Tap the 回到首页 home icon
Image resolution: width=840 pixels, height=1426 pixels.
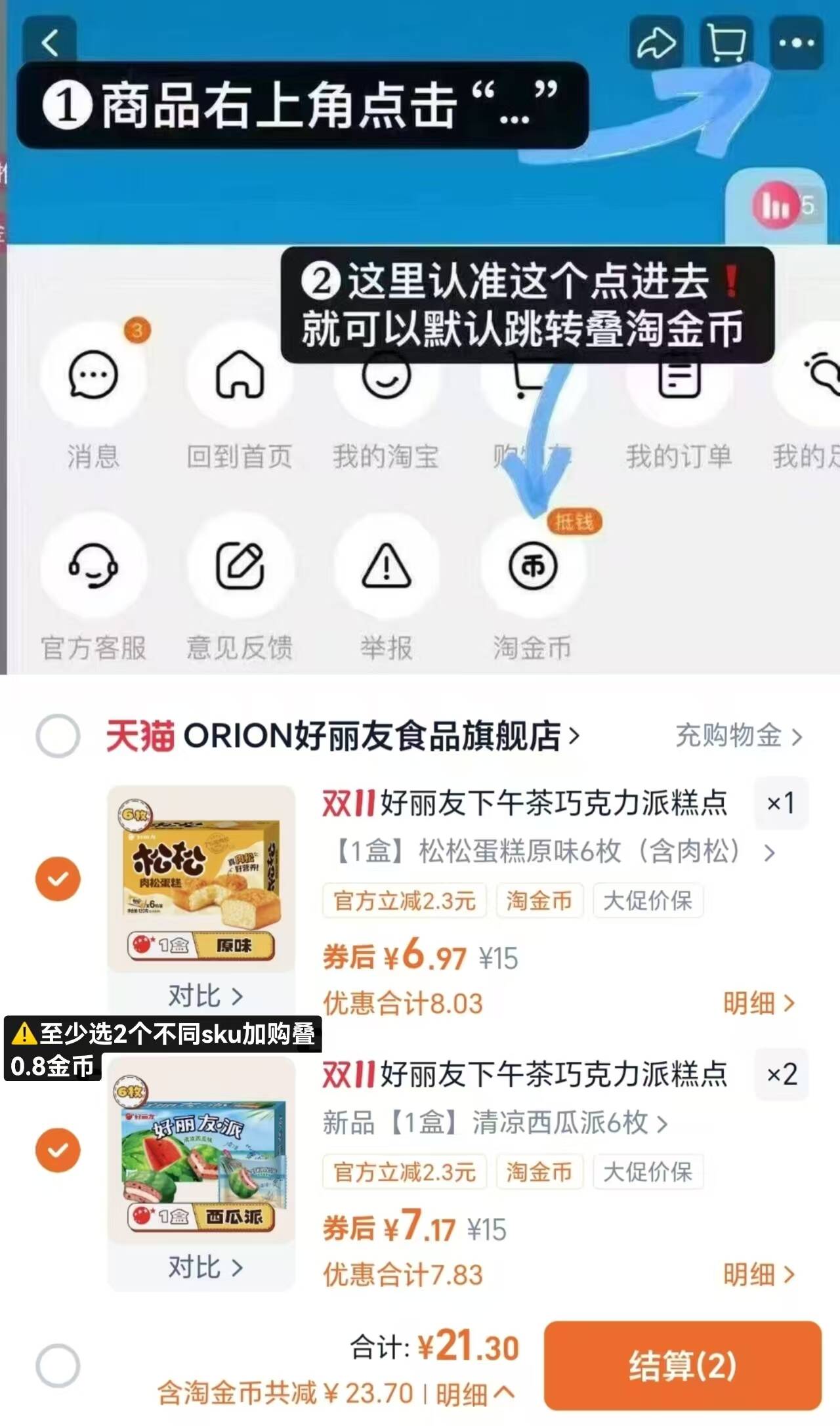coord(240,374)
